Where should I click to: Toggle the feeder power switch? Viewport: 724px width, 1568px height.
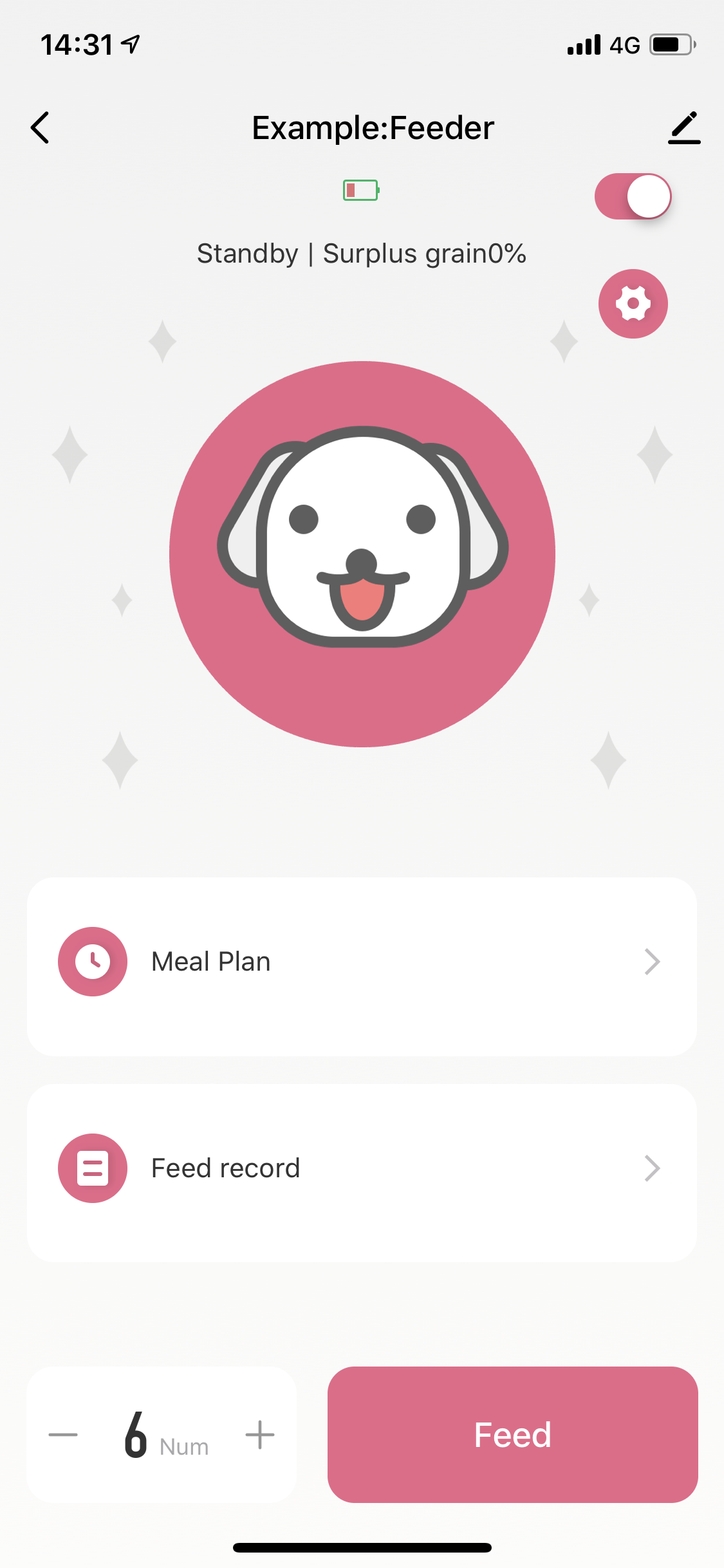(x=633, y=196)
